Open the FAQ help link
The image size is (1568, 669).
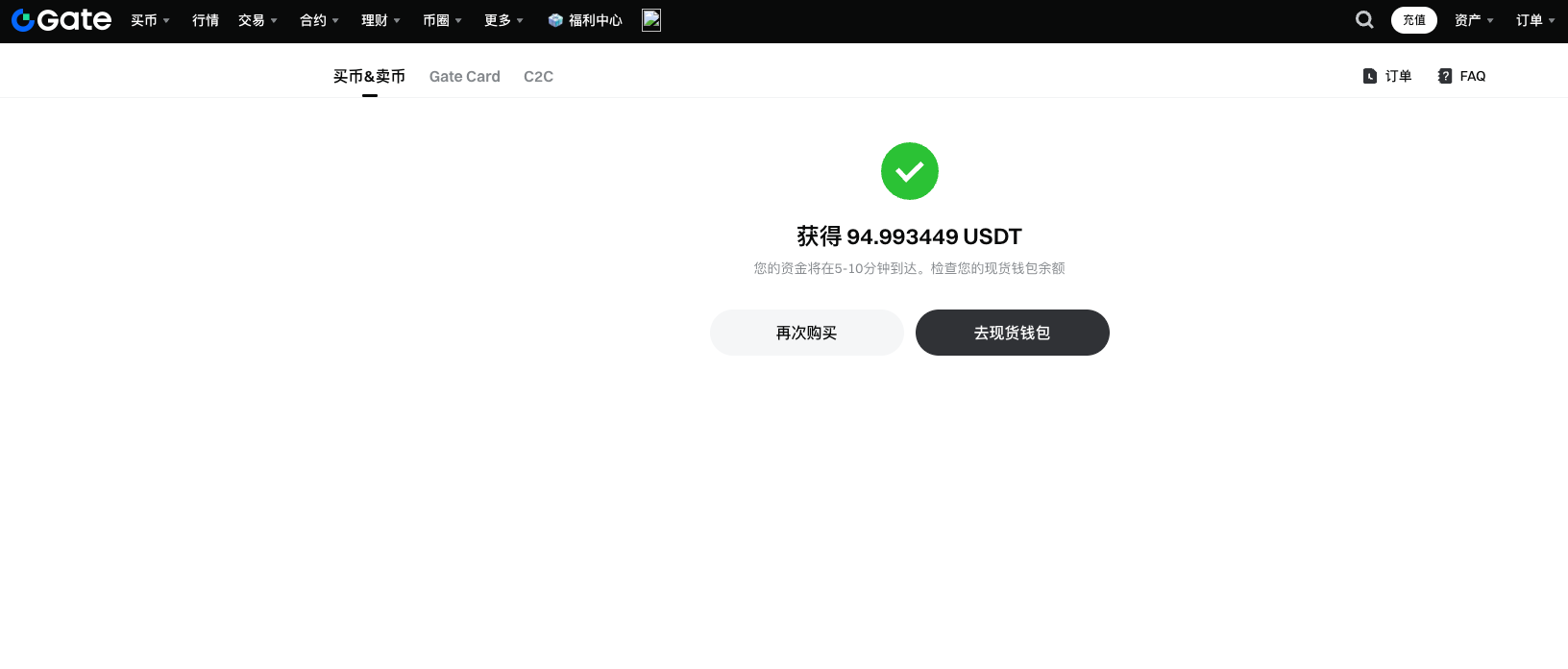[x=1461, y=76]
